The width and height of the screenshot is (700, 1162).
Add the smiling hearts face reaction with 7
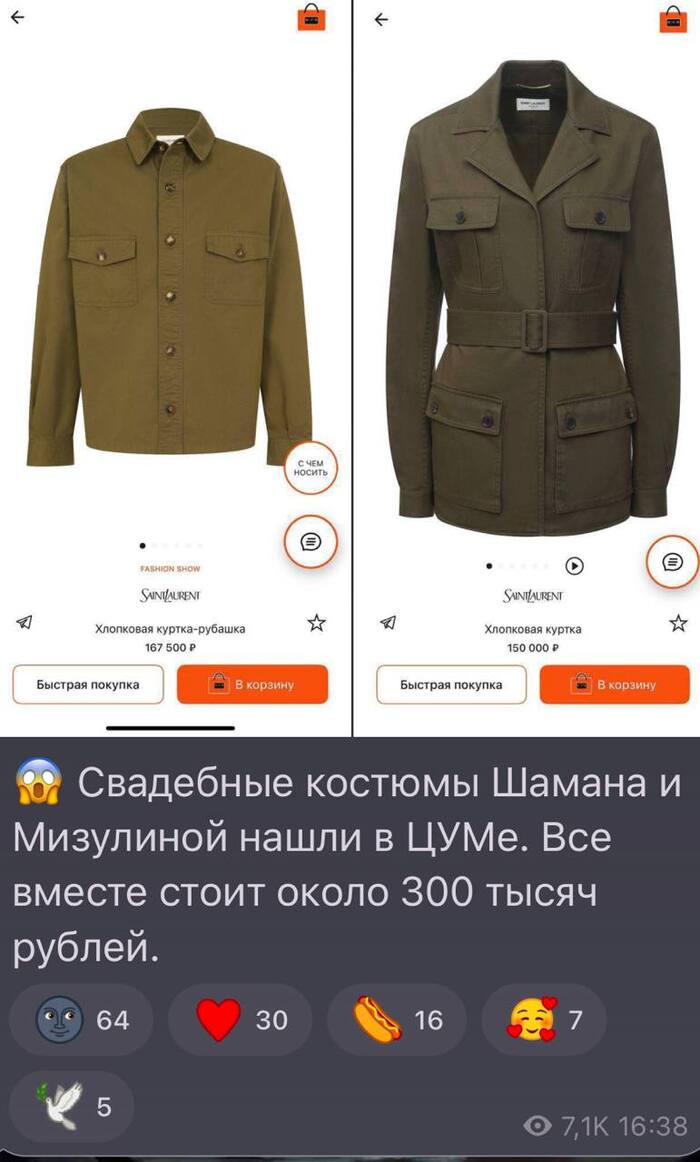[x=544, y=1019]
